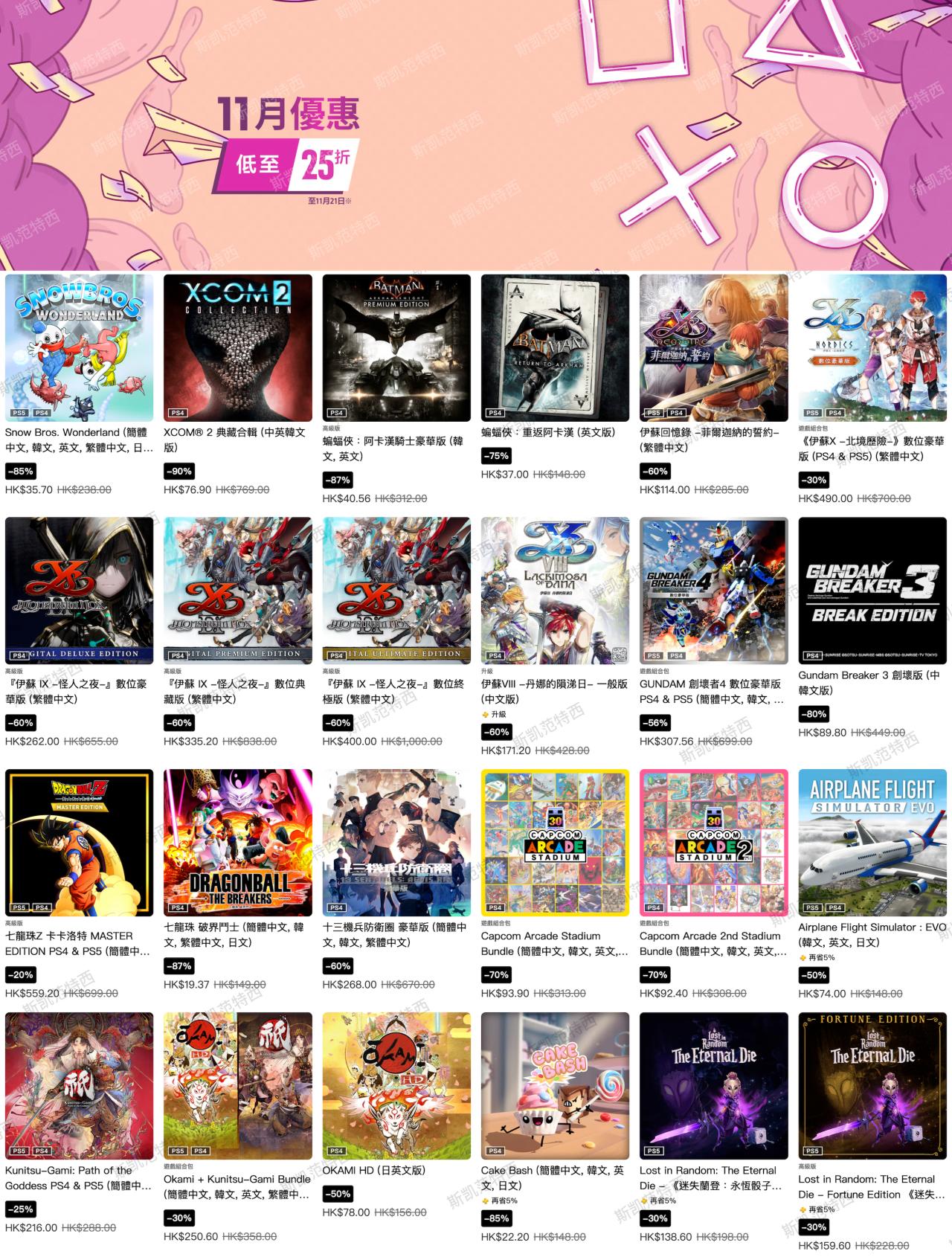View 伊蘇 IX 怪人之夜 數位豪華版
Image resolution: width=952 pixels, height=1257 pixels.
coord(79,590)
